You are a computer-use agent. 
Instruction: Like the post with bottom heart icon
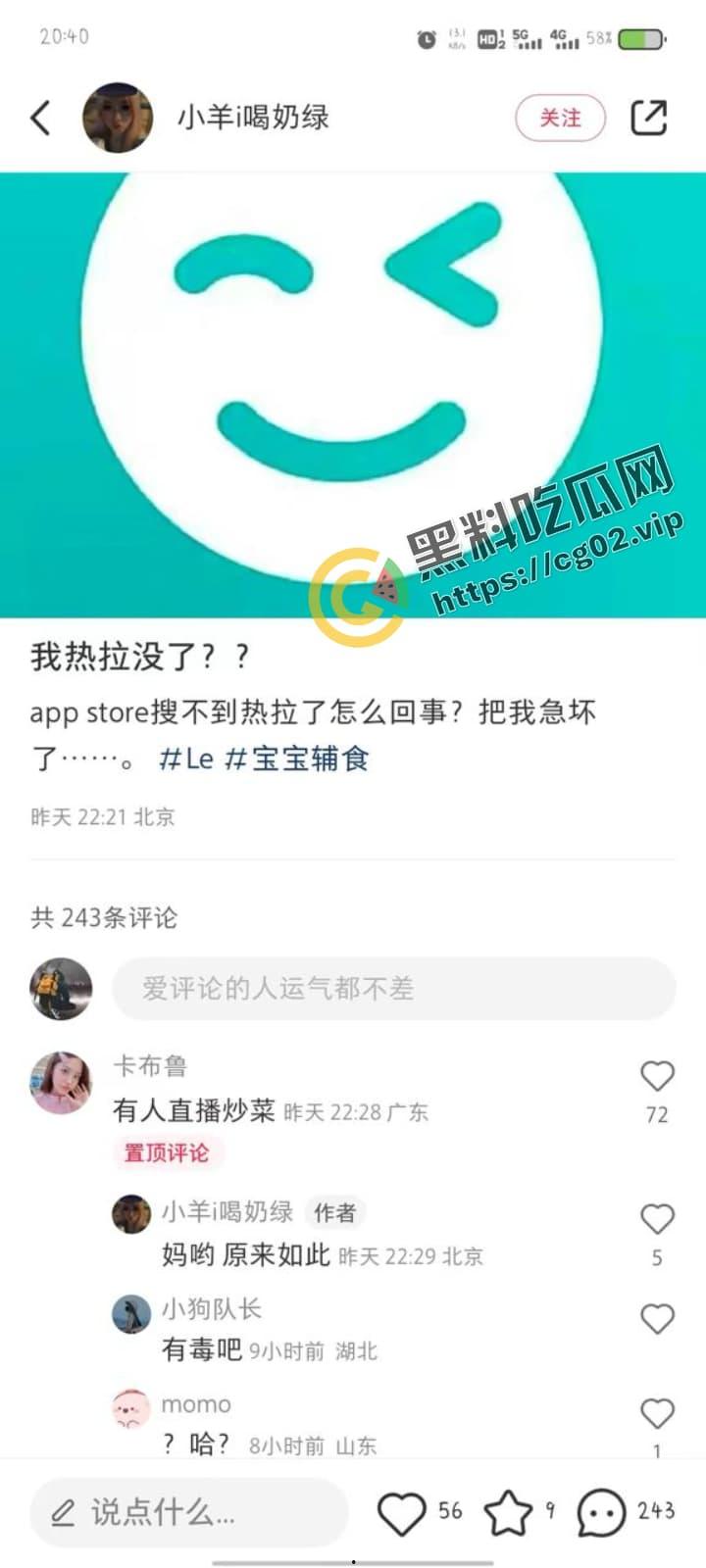tap(402, 1512)
